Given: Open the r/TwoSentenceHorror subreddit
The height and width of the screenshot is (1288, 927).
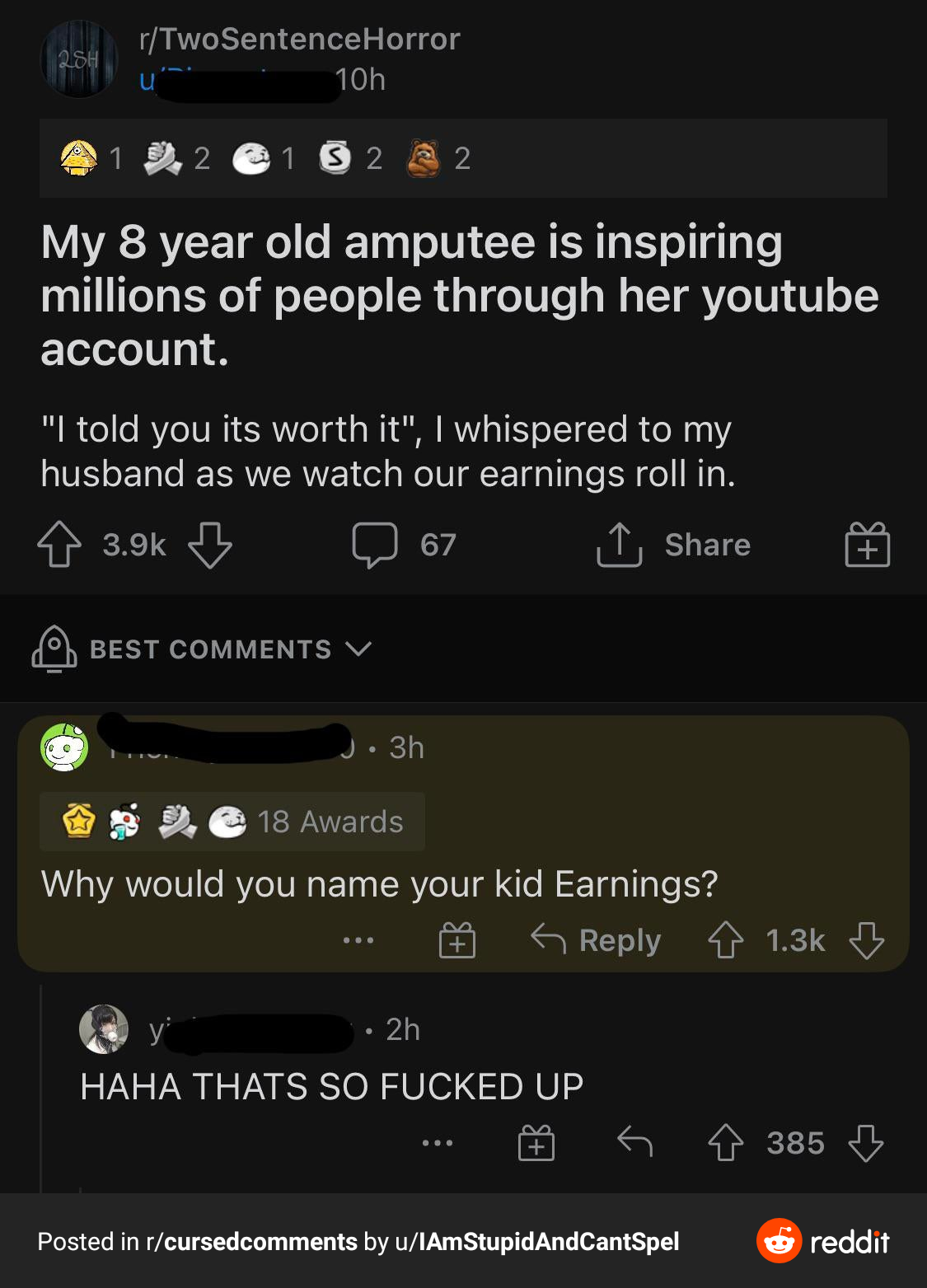Looking at the screenshot, I should click(x=300, y=39).
